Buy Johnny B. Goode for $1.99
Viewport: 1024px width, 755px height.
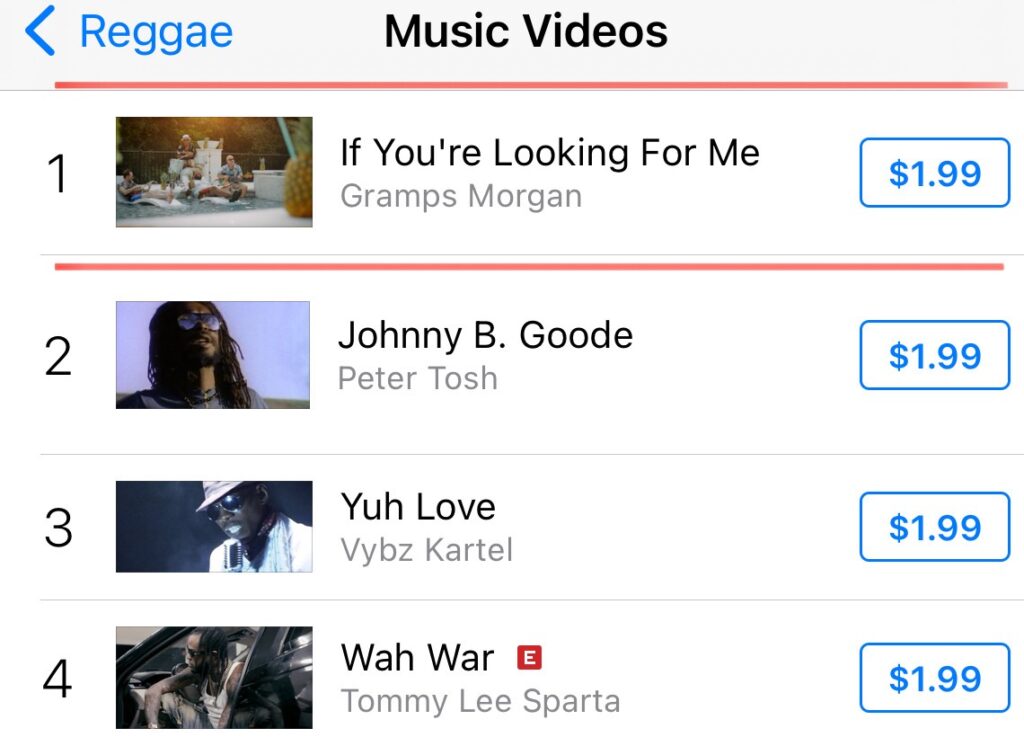pyautogui.click(x=934, y=355)
